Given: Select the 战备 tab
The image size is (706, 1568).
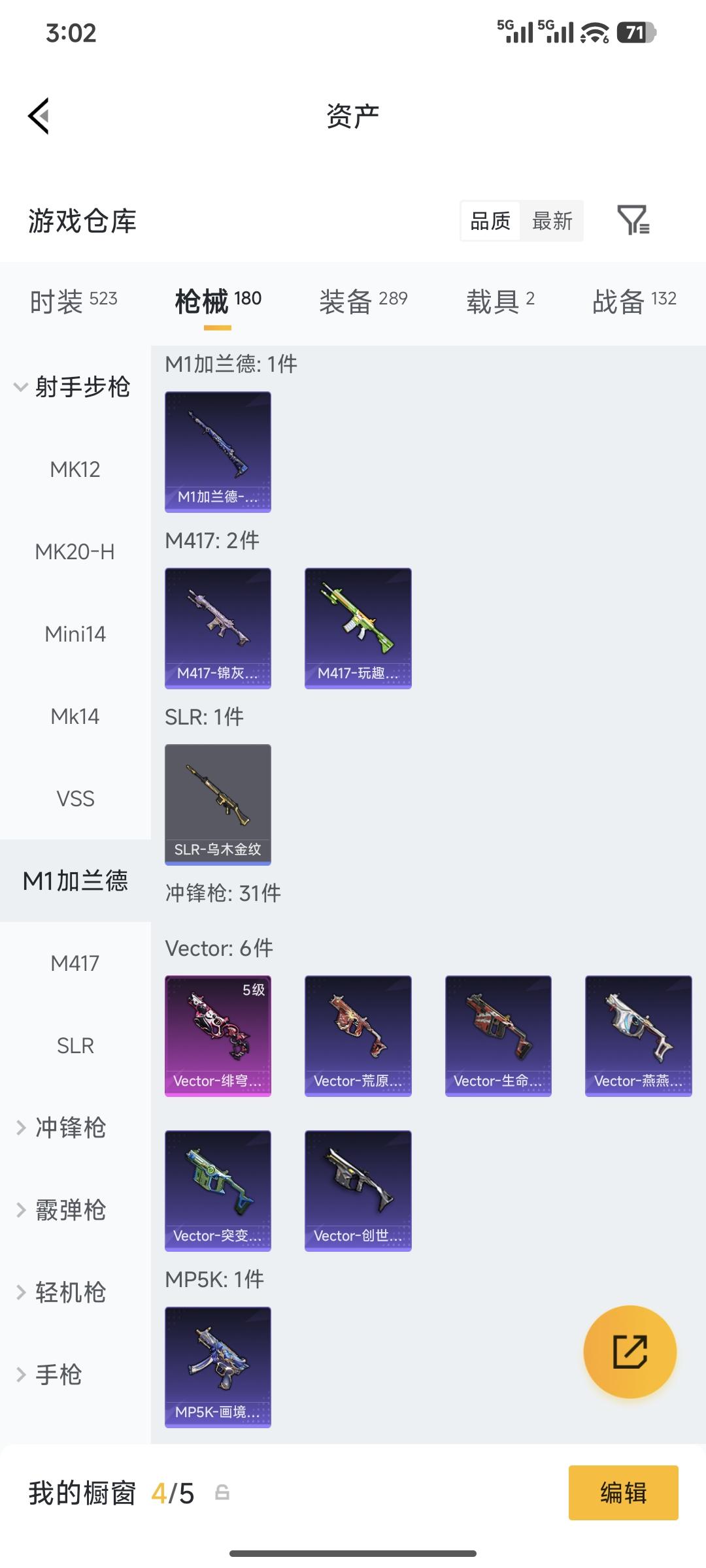Looking at the screenshot, I should point(633,301).
